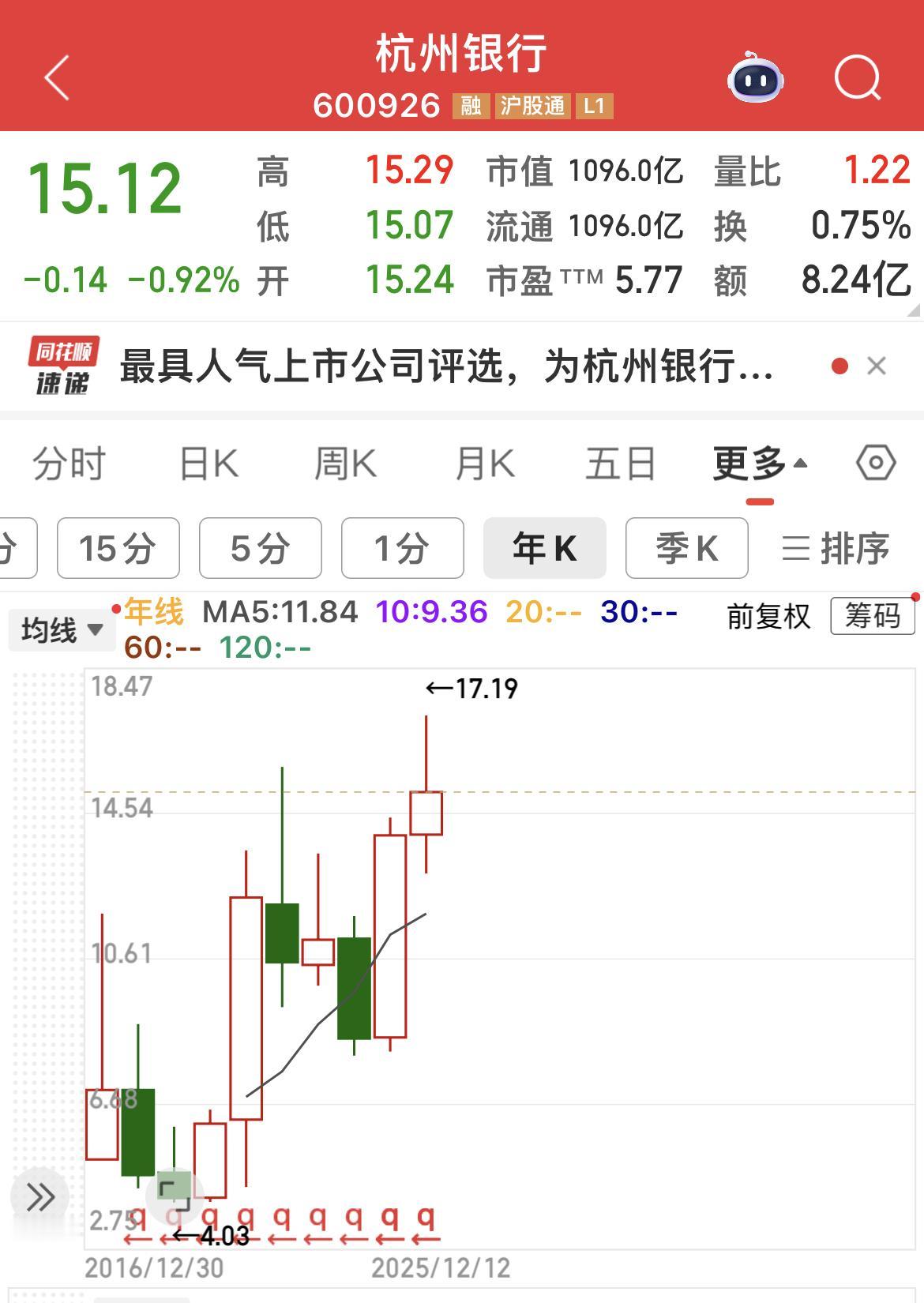Expand the left chart tools double-arrow icon
This screenshot has width=924, height=1303.
39,1195
